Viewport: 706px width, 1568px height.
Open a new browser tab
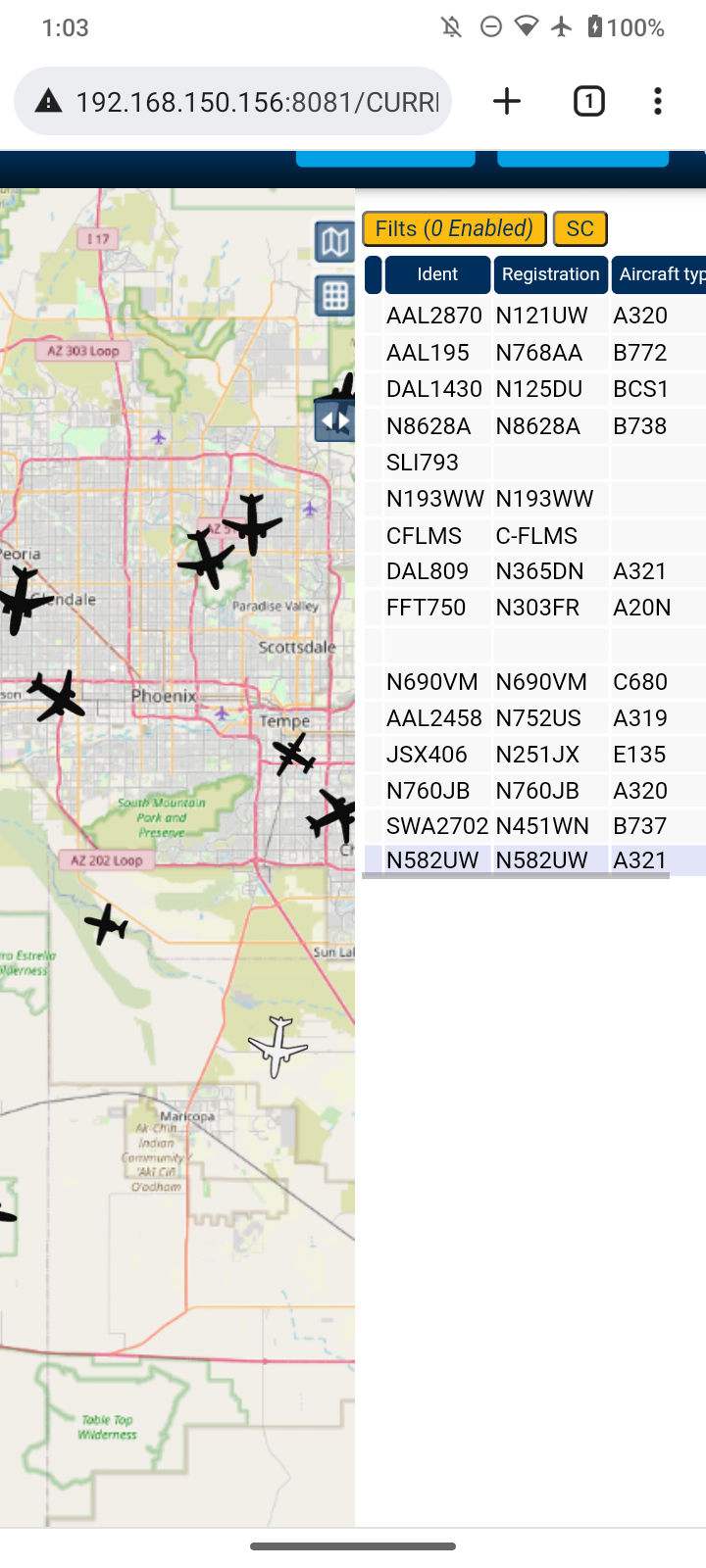point(507,101)
